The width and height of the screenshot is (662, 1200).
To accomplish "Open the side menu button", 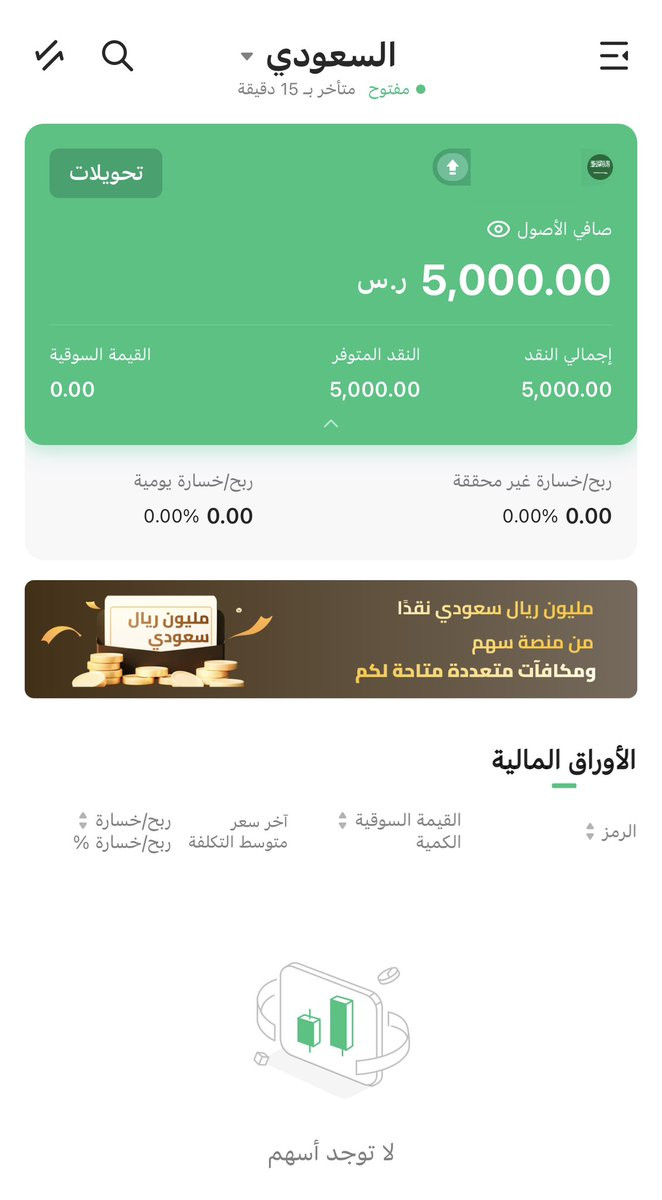I will click(614, 56).
